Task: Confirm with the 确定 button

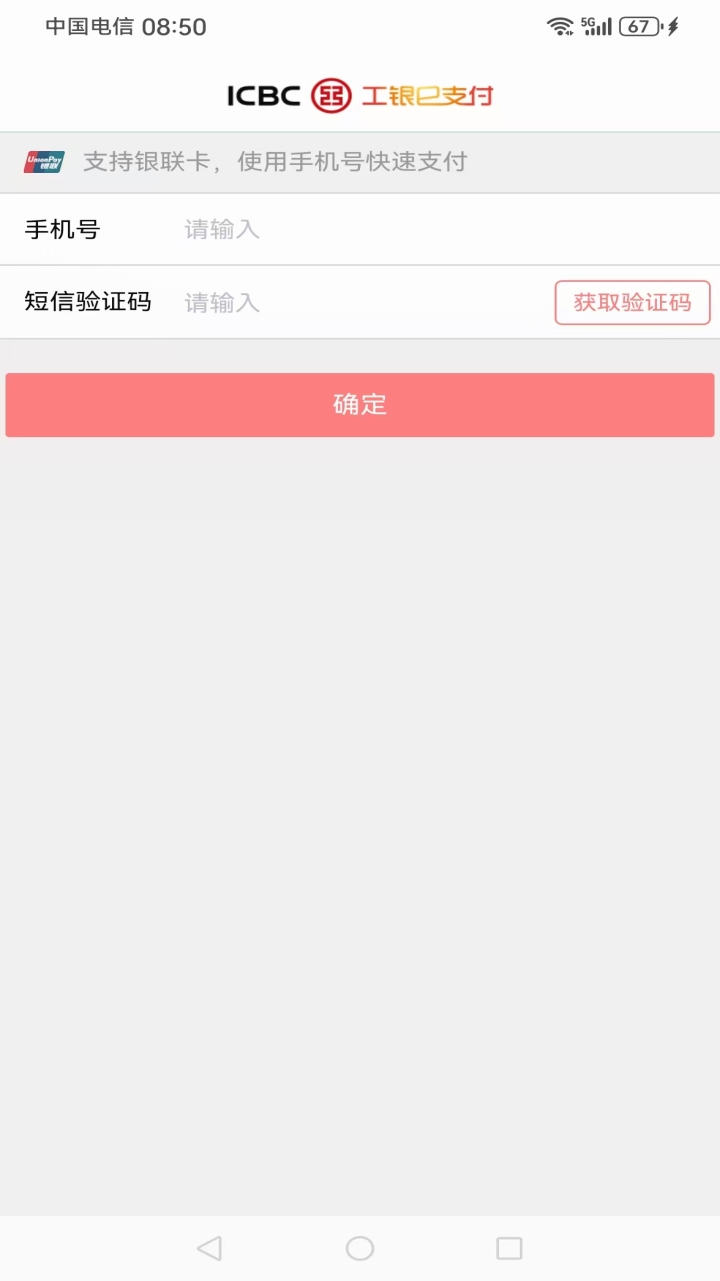Action: [x=360, y=405]
